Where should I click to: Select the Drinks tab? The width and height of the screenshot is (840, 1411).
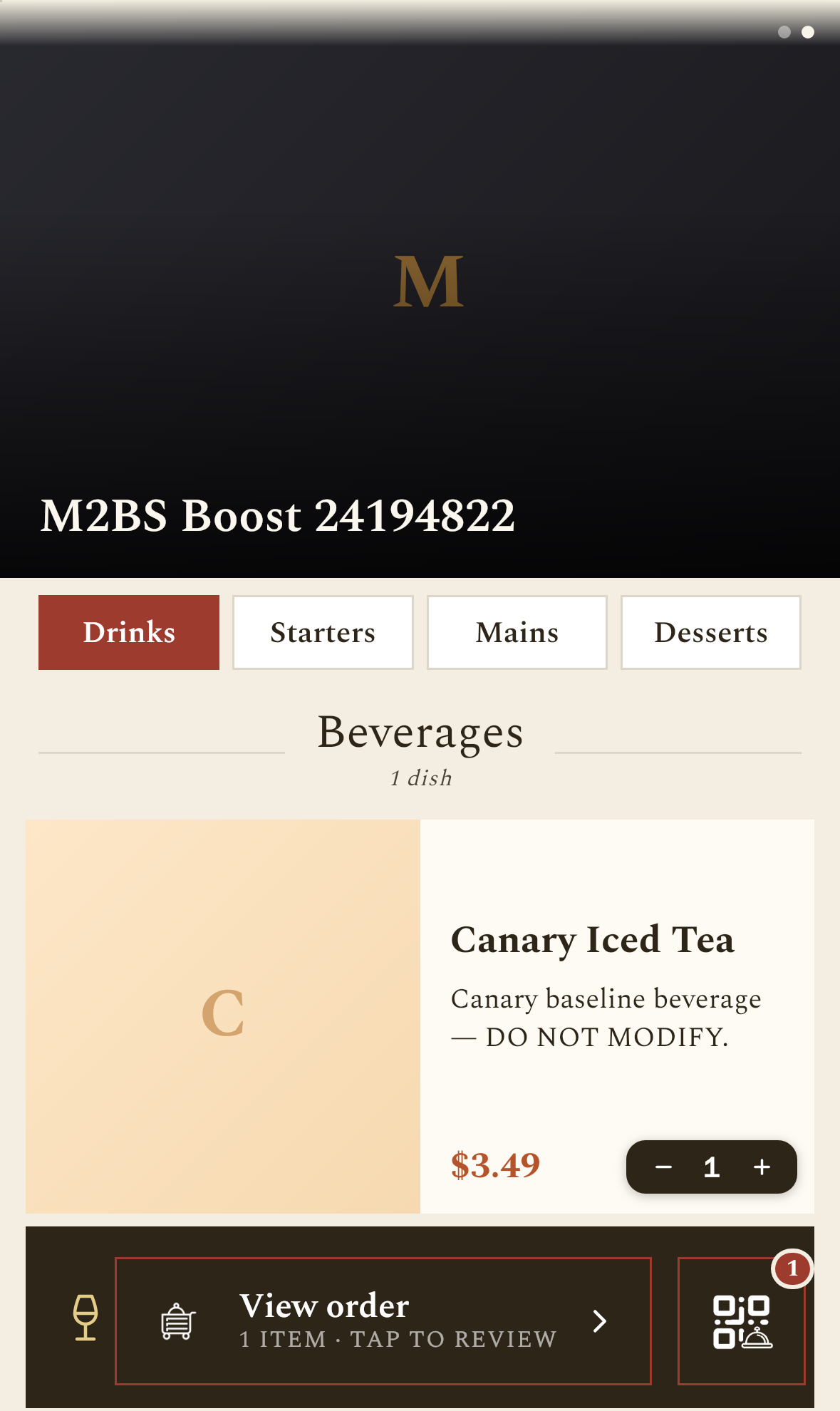point(129,632)
